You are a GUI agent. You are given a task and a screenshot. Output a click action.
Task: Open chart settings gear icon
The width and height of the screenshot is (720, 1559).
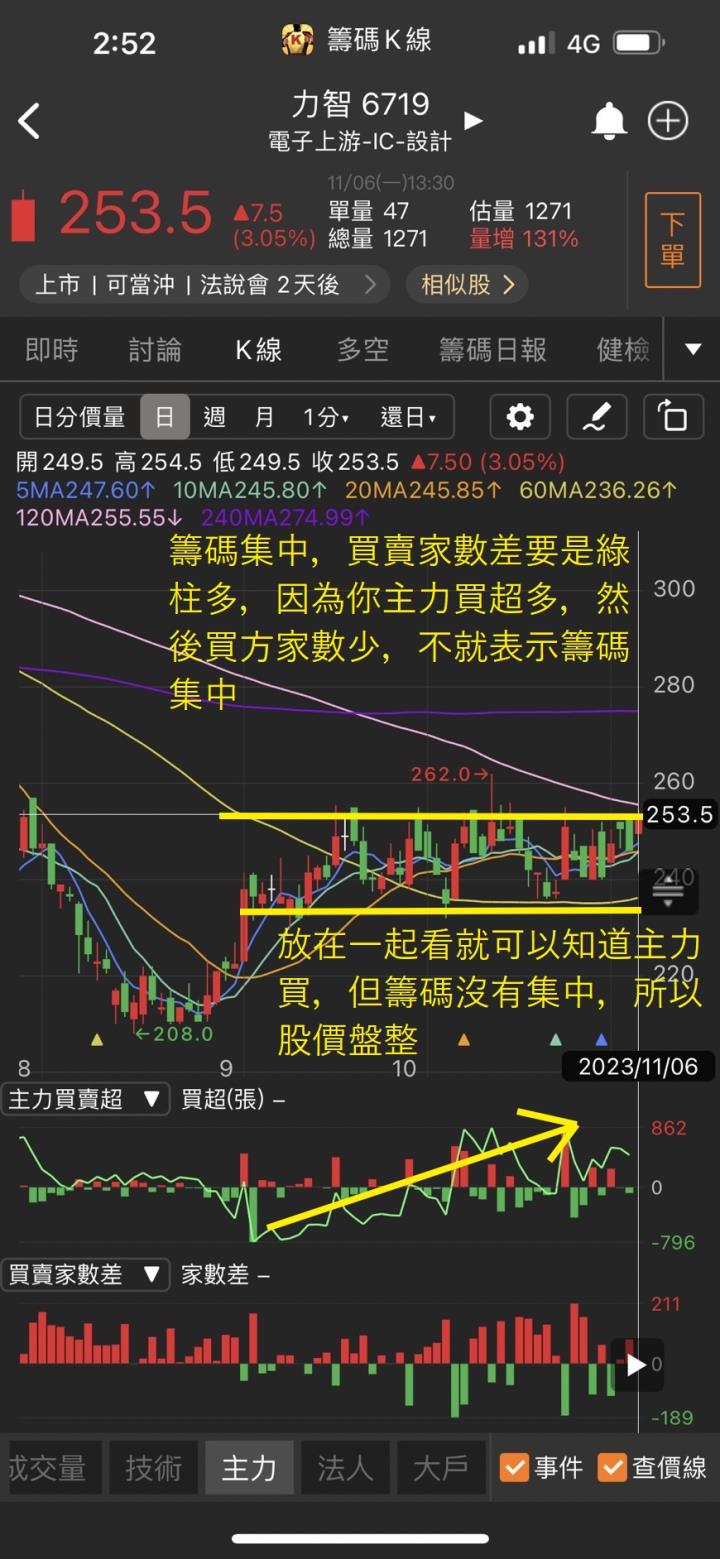coord(520,417)
